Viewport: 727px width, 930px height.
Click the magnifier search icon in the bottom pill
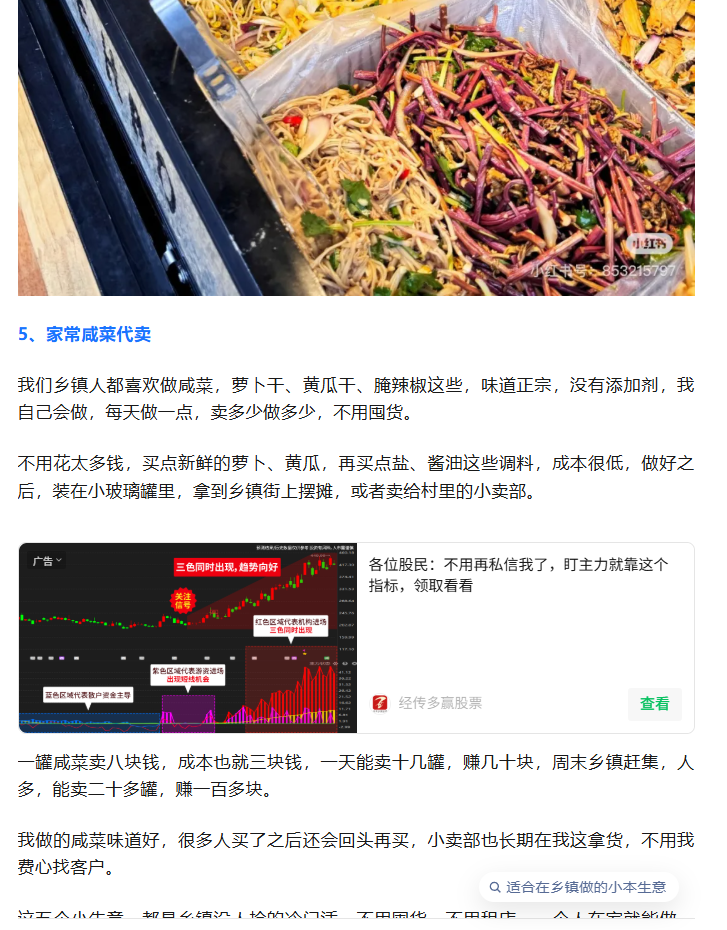(x=494, y=886)
